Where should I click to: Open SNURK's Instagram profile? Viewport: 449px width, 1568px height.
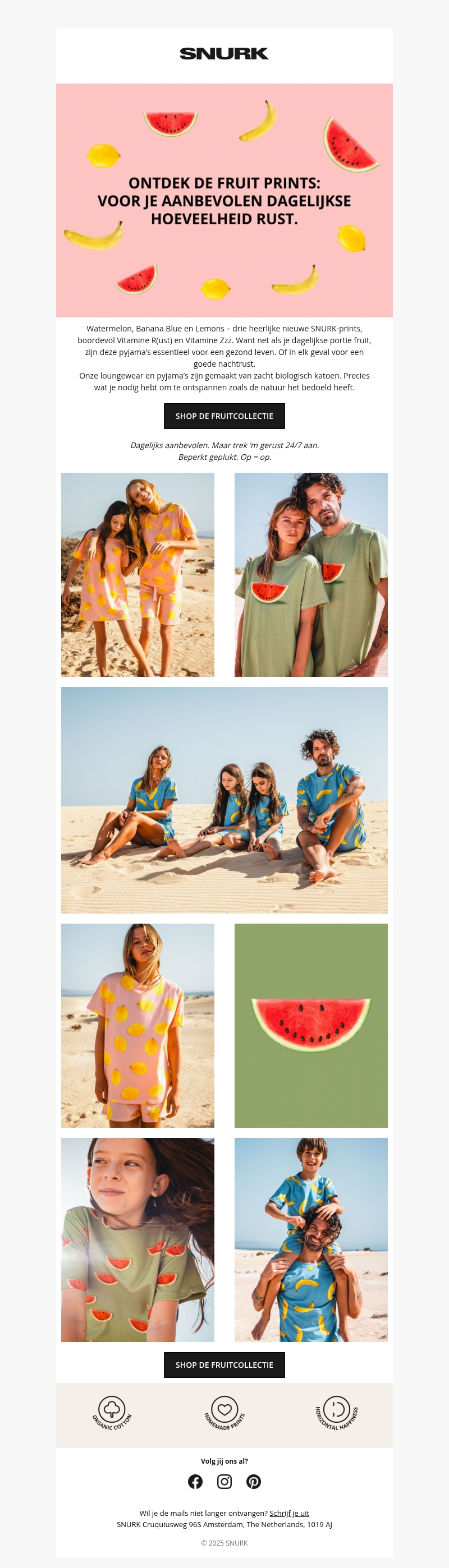tap(224, 1481)
